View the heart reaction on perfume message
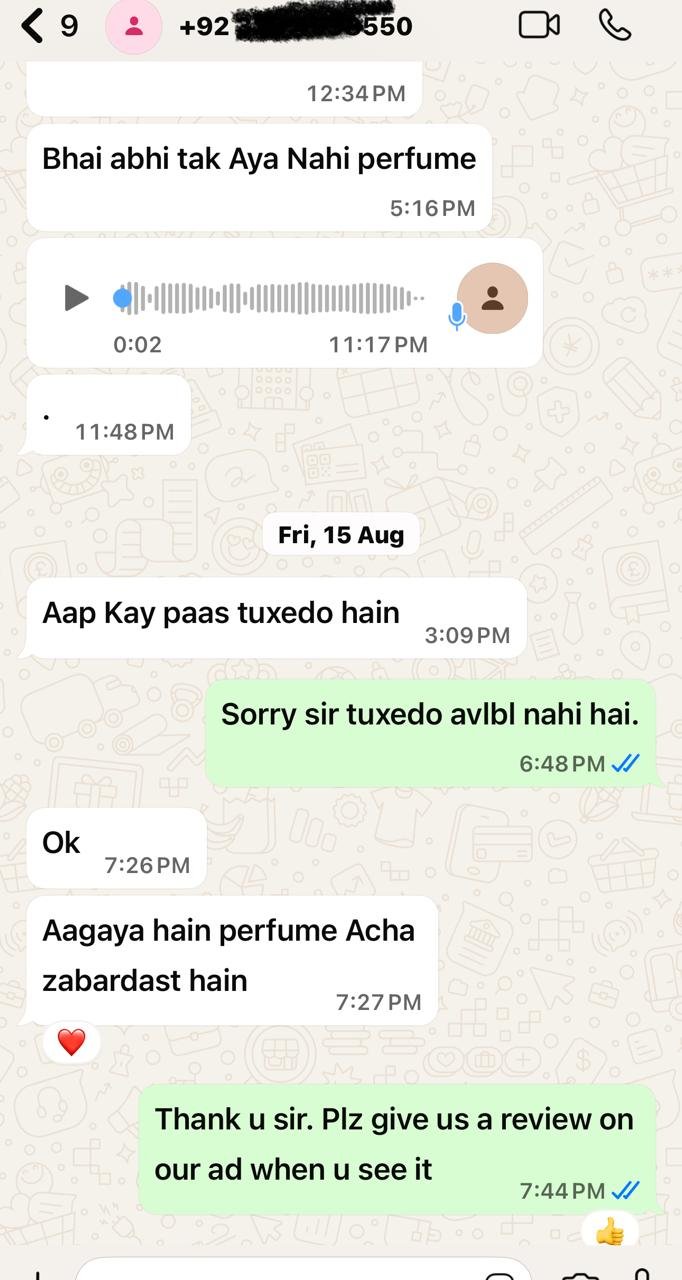The height and width of the screenshot is (1280, 682). click(x=71, y=1043)
